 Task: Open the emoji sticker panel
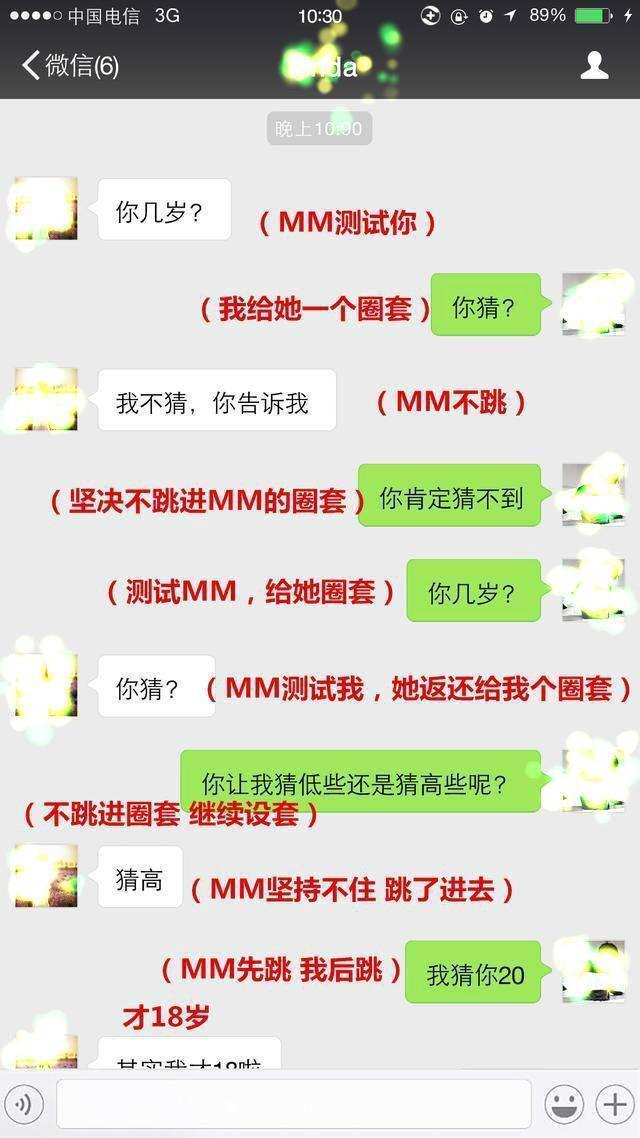(564, 1104)
